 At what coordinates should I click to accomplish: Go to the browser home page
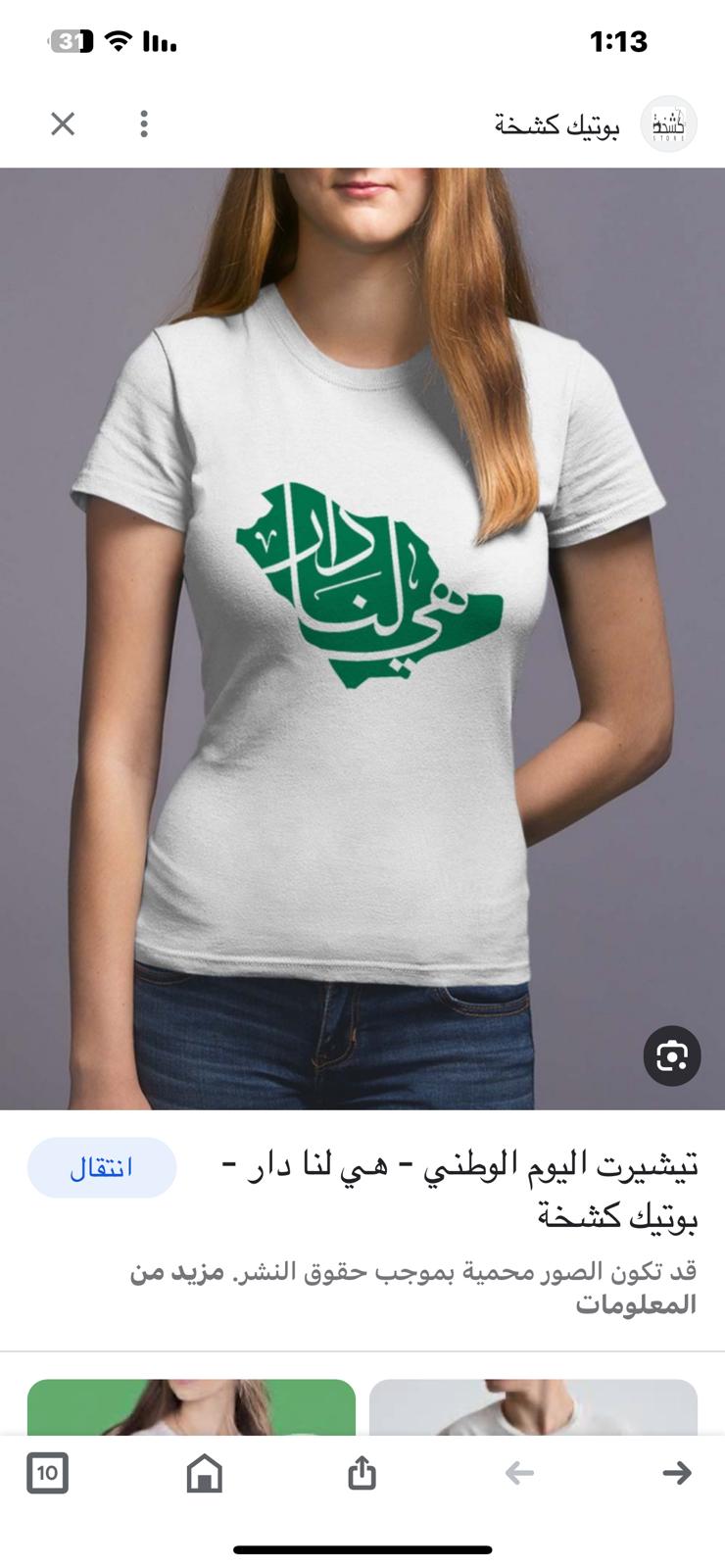205,1472
